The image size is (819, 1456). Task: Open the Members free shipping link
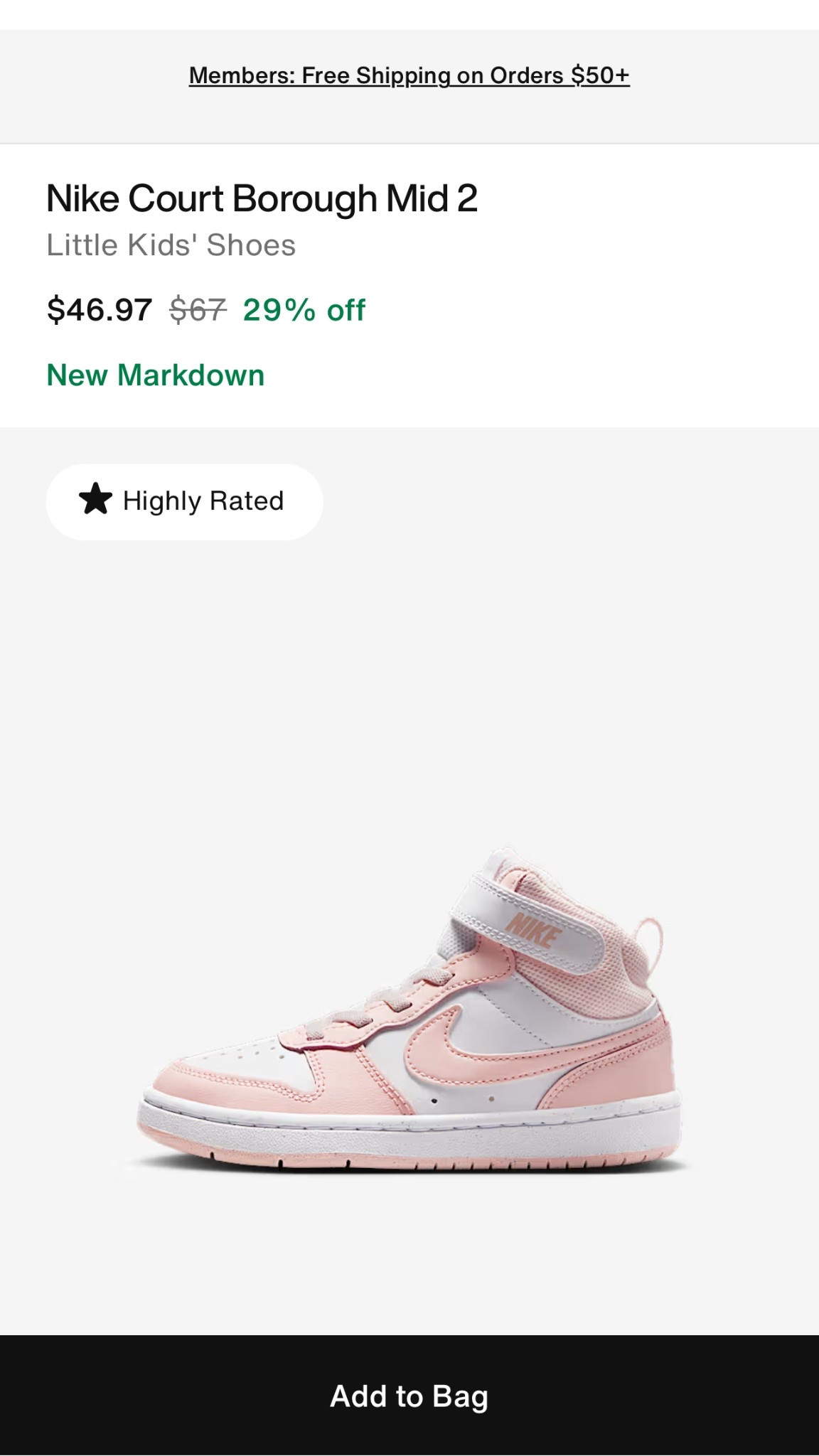point(409,75)
